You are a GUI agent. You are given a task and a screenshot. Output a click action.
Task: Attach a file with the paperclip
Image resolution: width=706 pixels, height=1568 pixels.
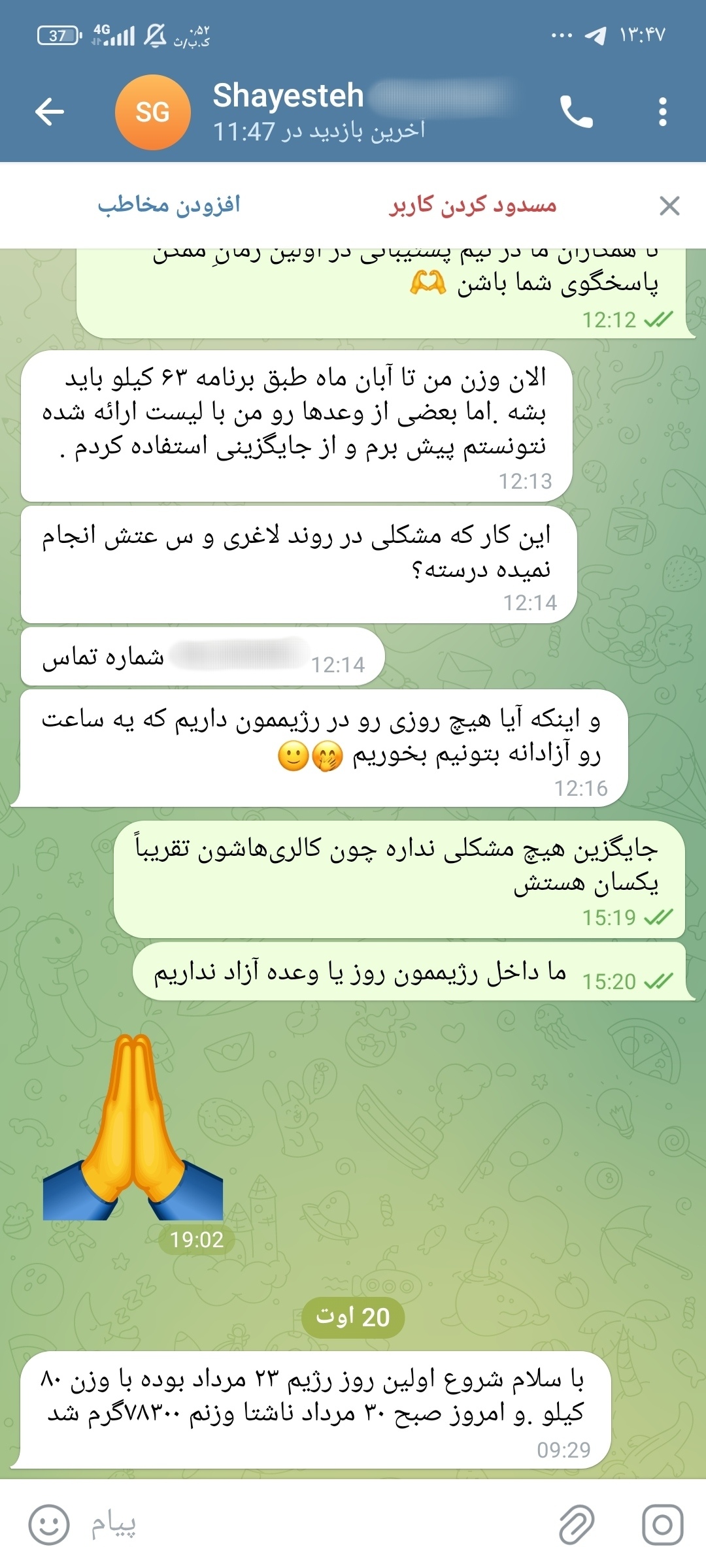click(x=577, y=1525)
